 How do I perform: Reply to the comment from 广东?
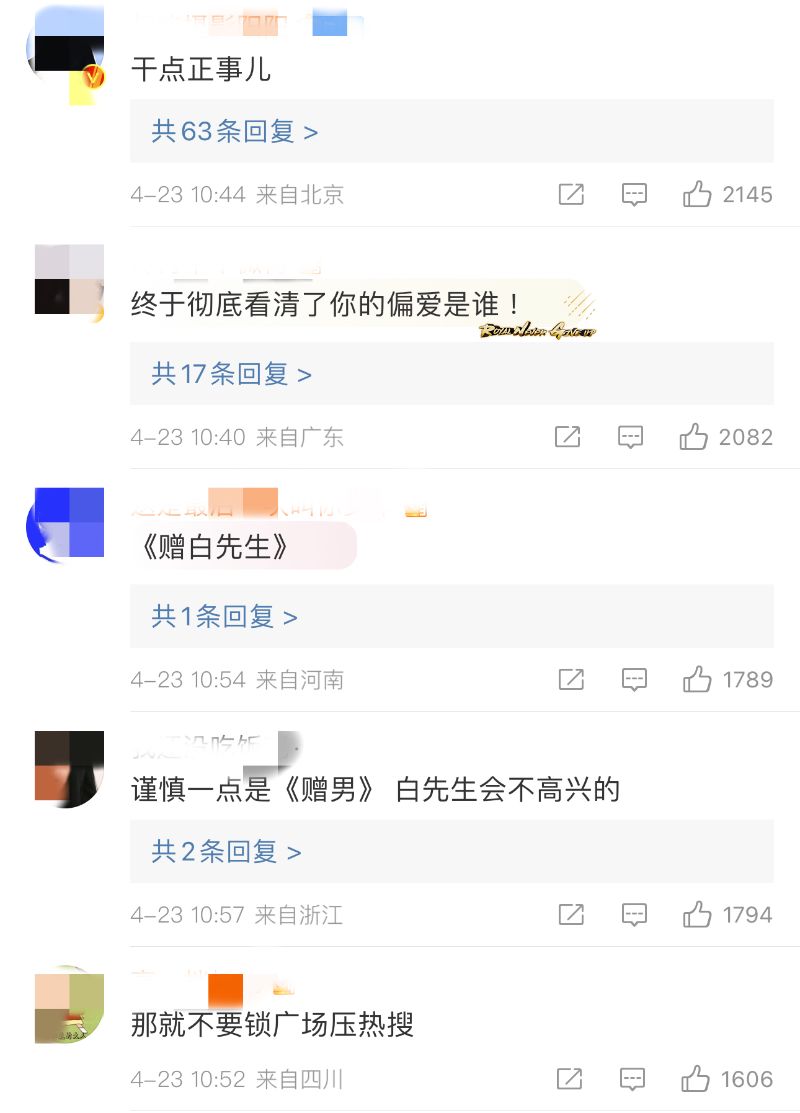click(x=630, y=437)
